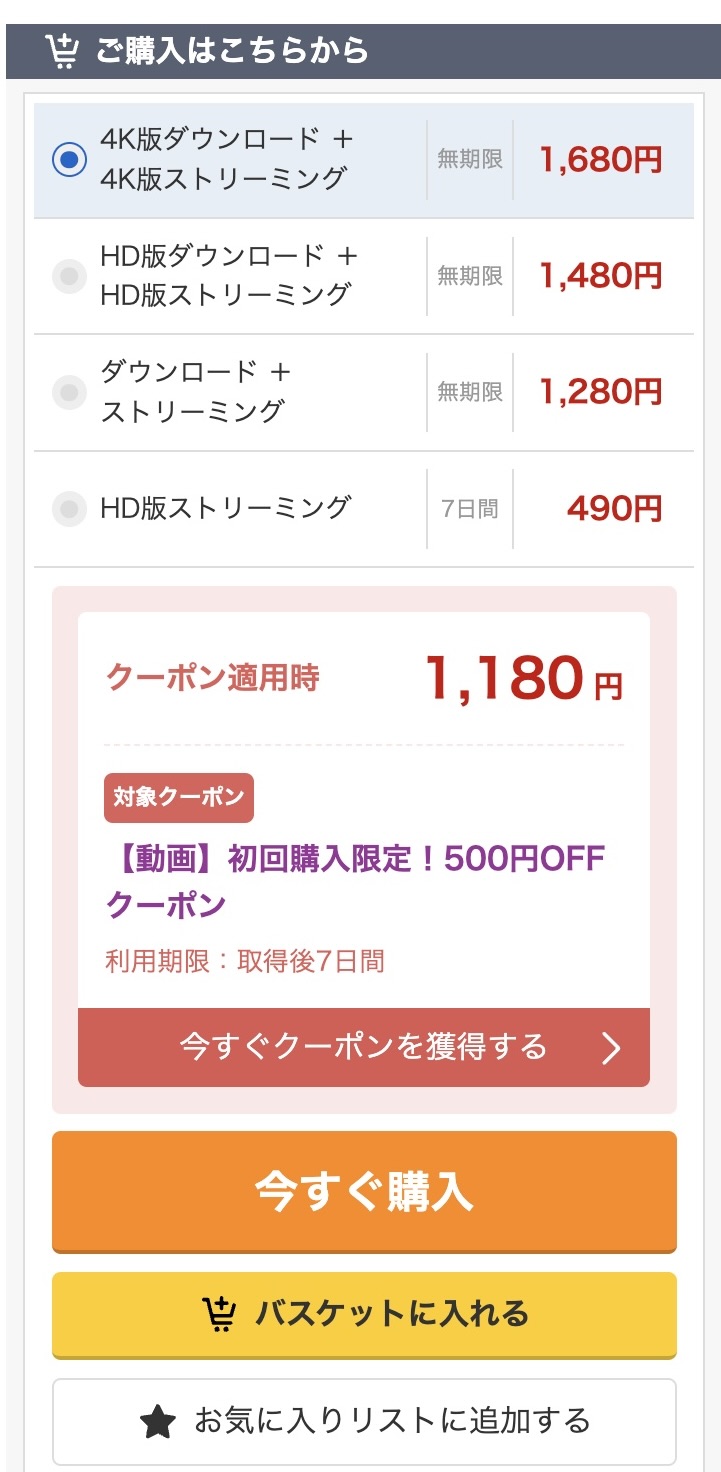Select the HD版ストリーミング 490円 option
The height and width of the screenshot is (1472, 721).
(x=69, y=508)
